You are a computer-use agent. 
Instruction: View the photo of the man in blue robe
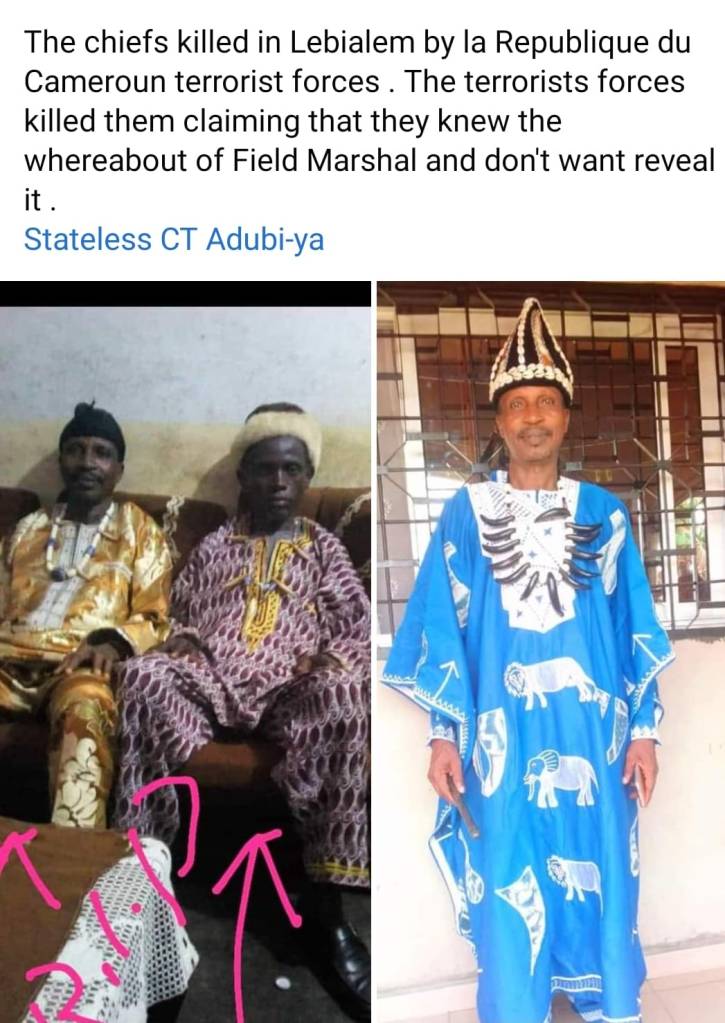(x=550, y=652)
